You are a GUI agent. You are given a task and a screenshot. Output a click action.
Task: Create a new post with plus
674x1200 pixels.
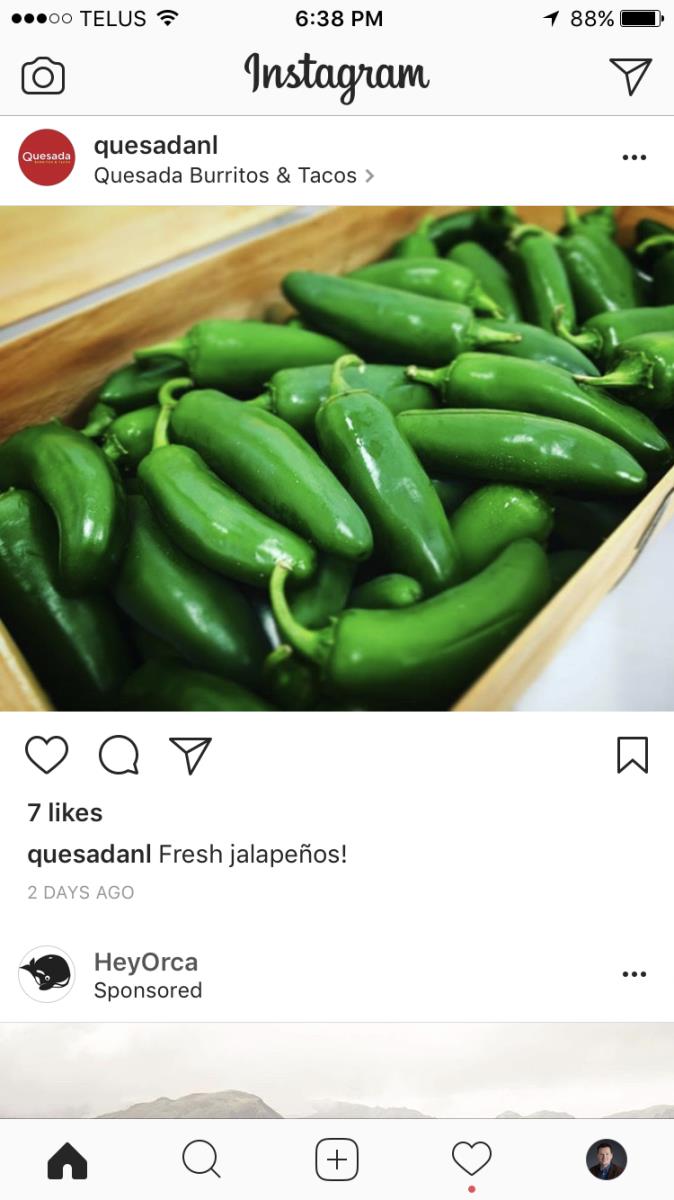(337, 1160)
